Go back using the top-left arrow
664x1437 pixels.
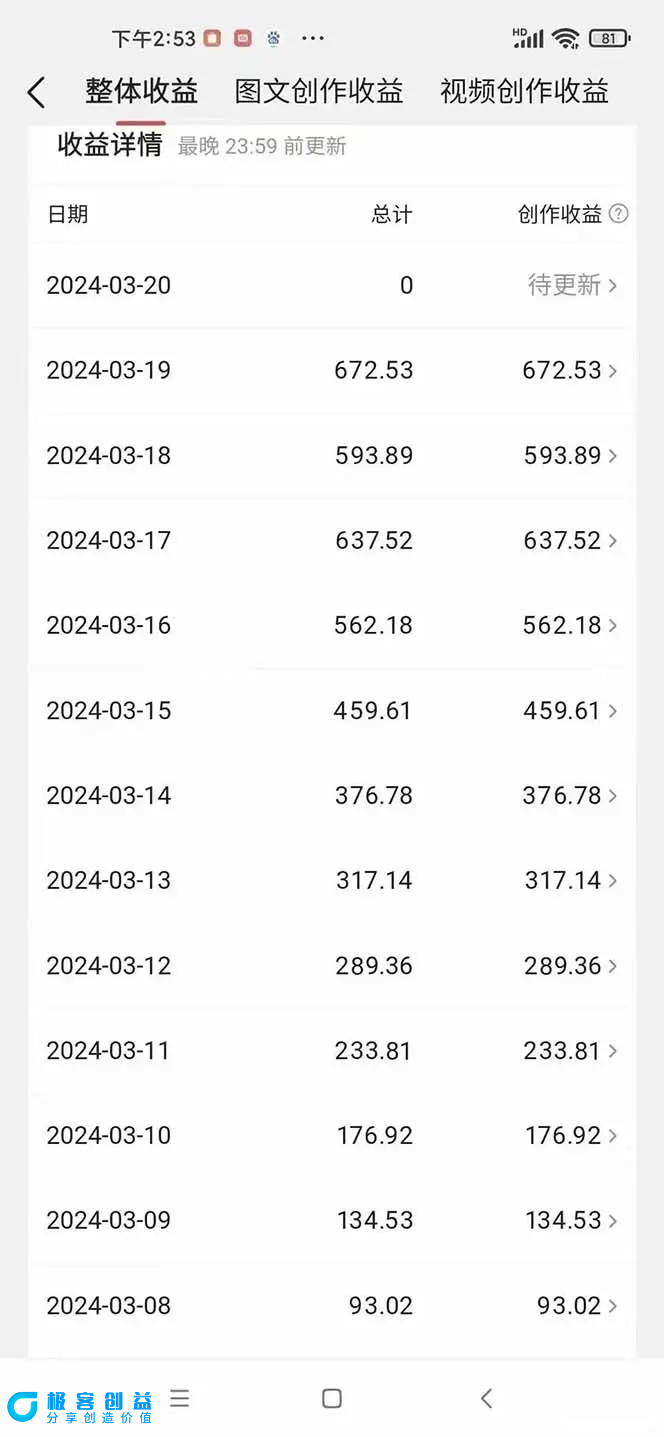(x=36, y=93)
